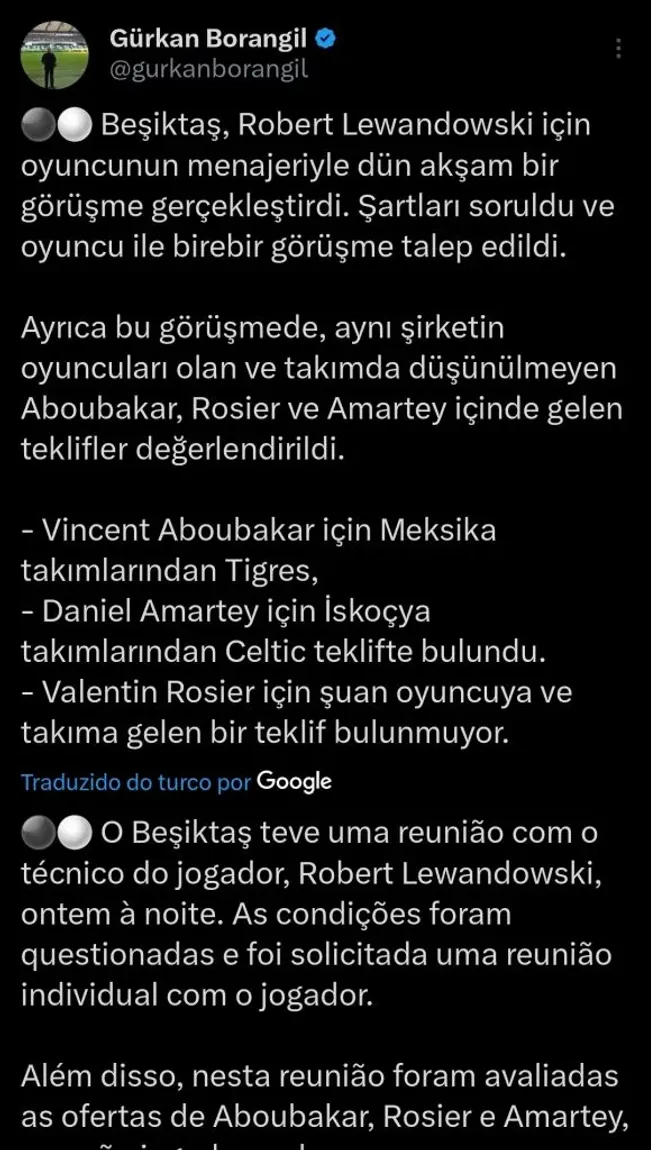
Task: View the @gurkanborangil profile
Action: [x=208, y=70]
